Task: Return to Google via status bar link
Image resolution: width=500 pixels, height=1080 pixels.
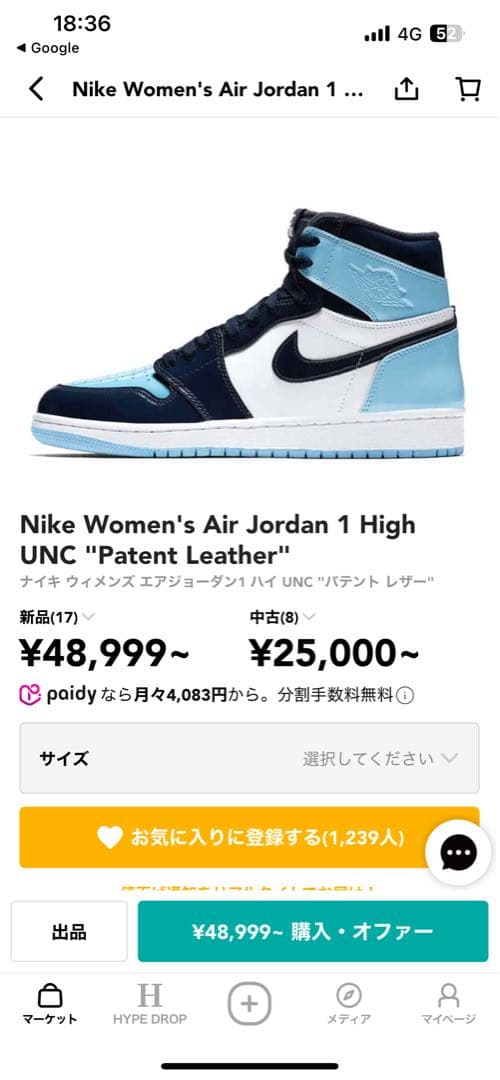Action: pos(47,48)
